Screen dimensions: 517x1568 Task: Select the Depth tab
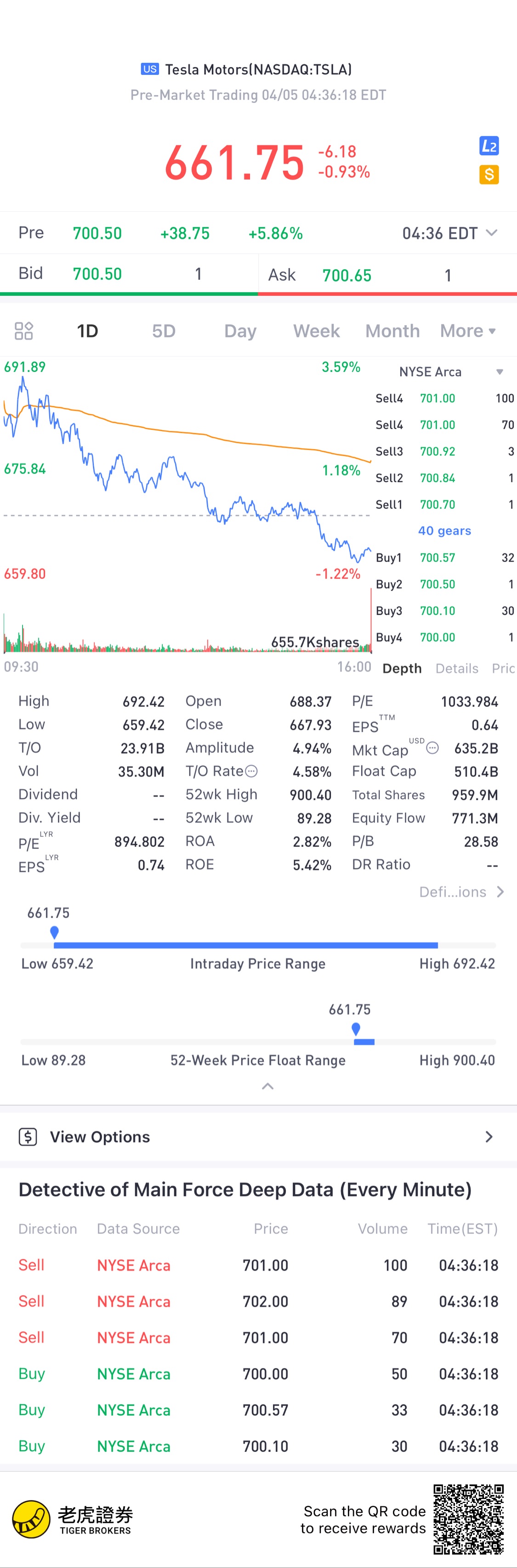click(x=402, y=668)
